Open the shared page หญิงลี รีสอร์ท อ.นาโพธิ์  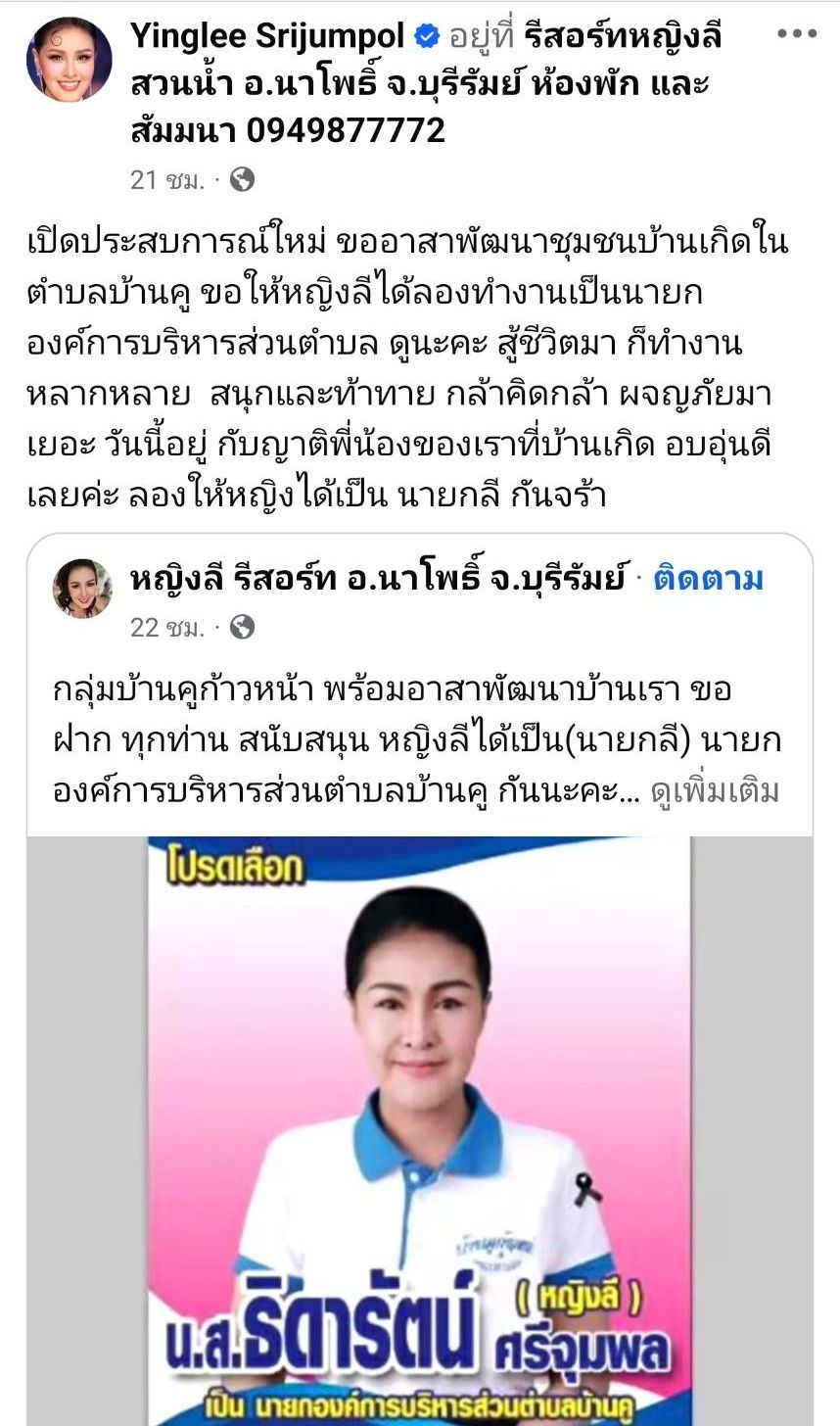[377, 579]
